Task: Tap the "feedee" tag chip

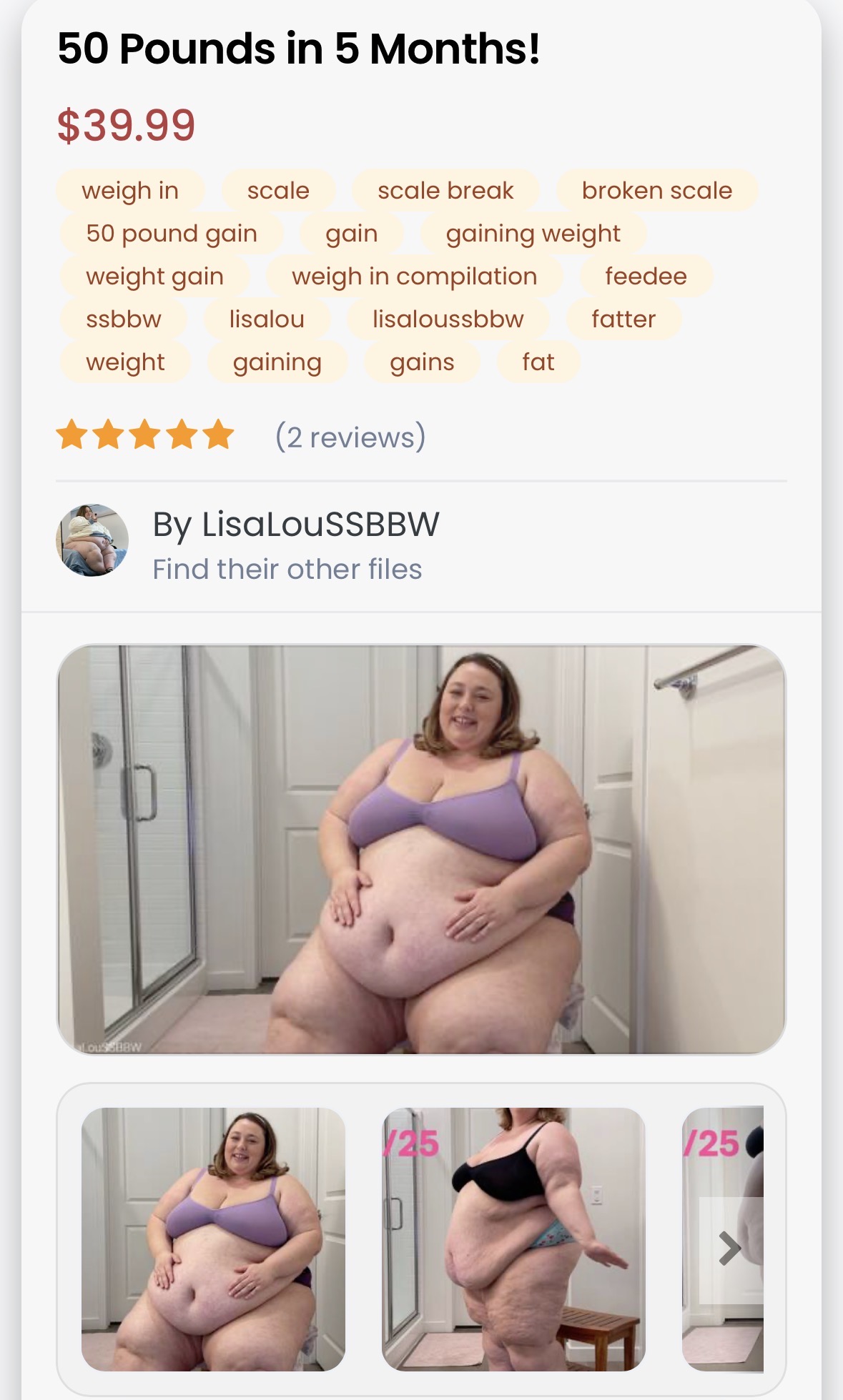Action: [x=645, y=277]
